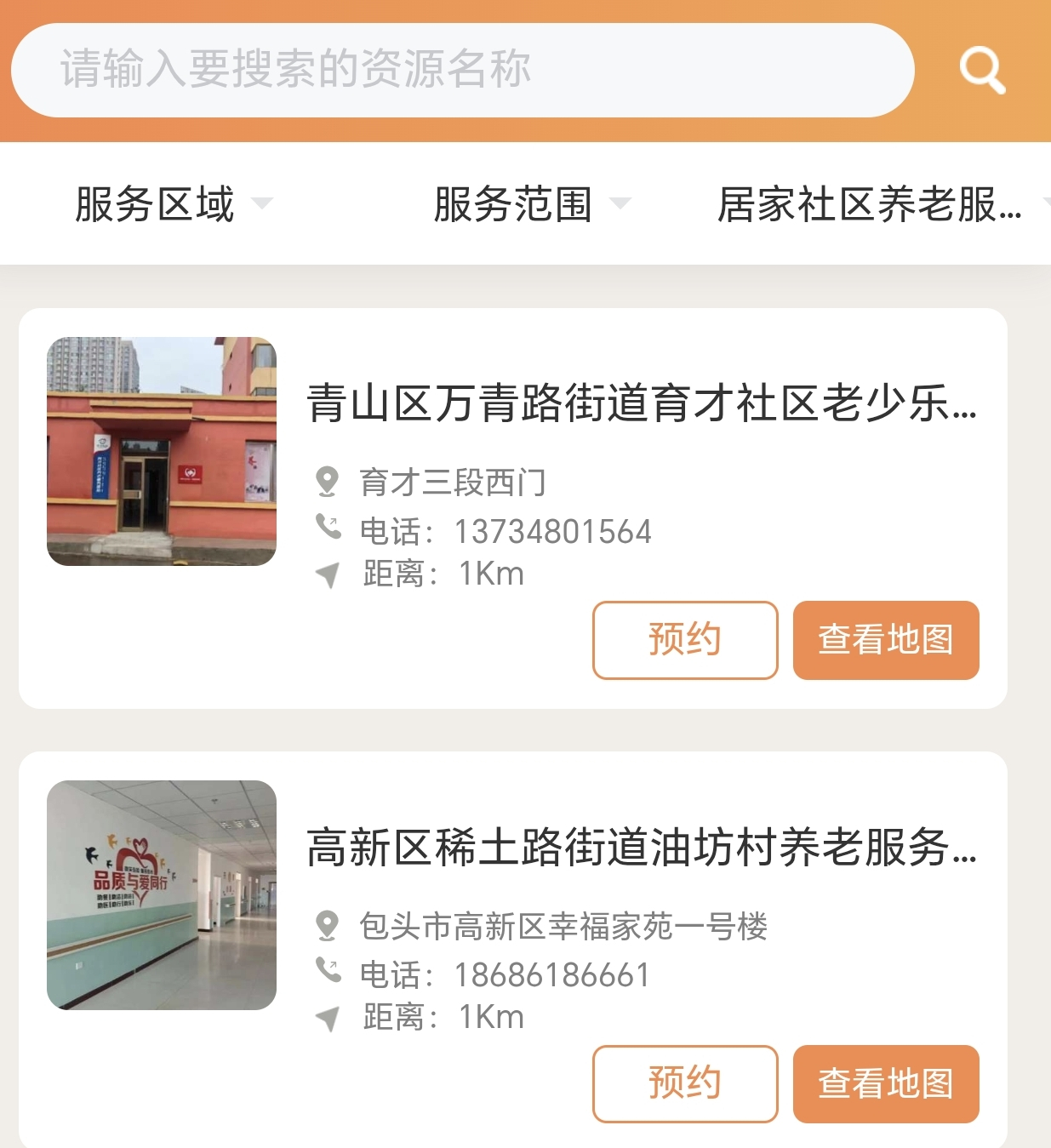Open the 居家社区养老服 category dropdown
Screen dimensions: 1051x1148
[x=877, y=204]
